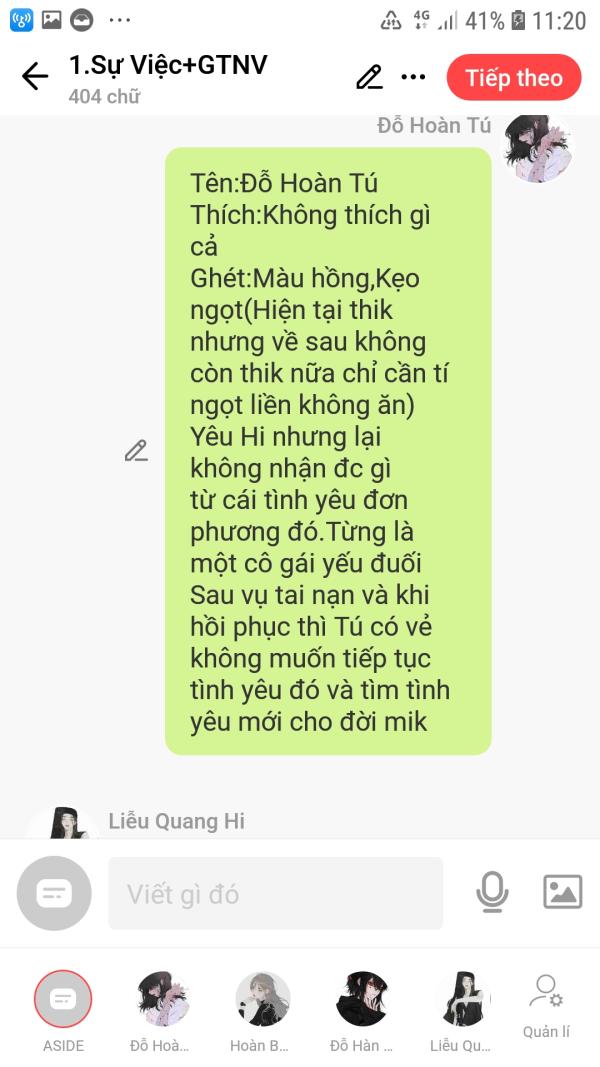600x1067 pixels.
Task: Open Quản lí character management
Action: click(x=546, y=1007)
